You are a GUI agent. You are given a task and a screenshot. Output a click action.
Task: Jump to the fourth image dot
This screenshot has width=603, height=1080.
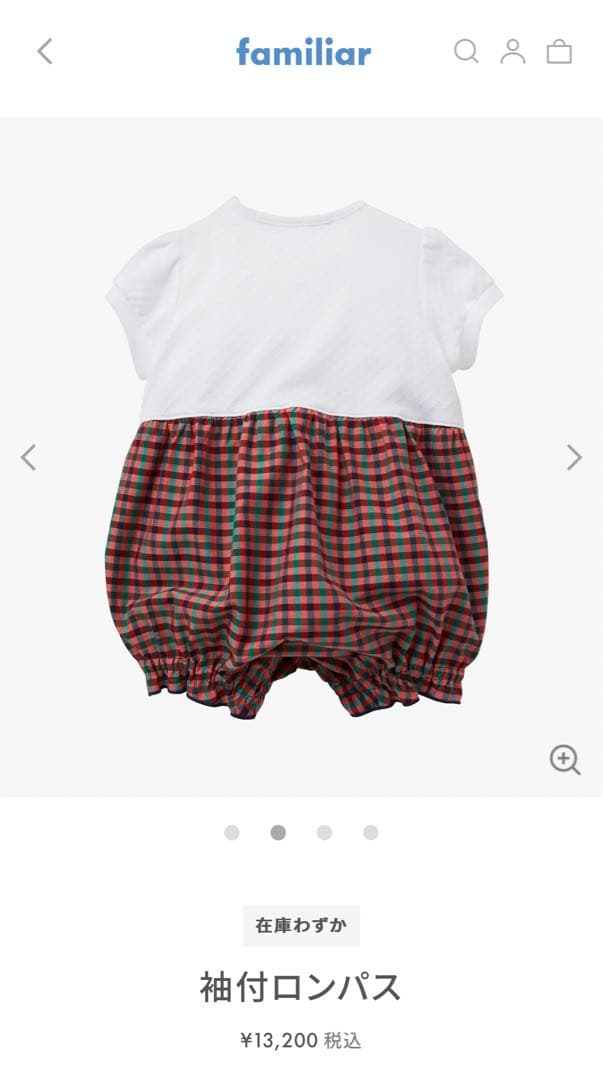click(371, 832)
